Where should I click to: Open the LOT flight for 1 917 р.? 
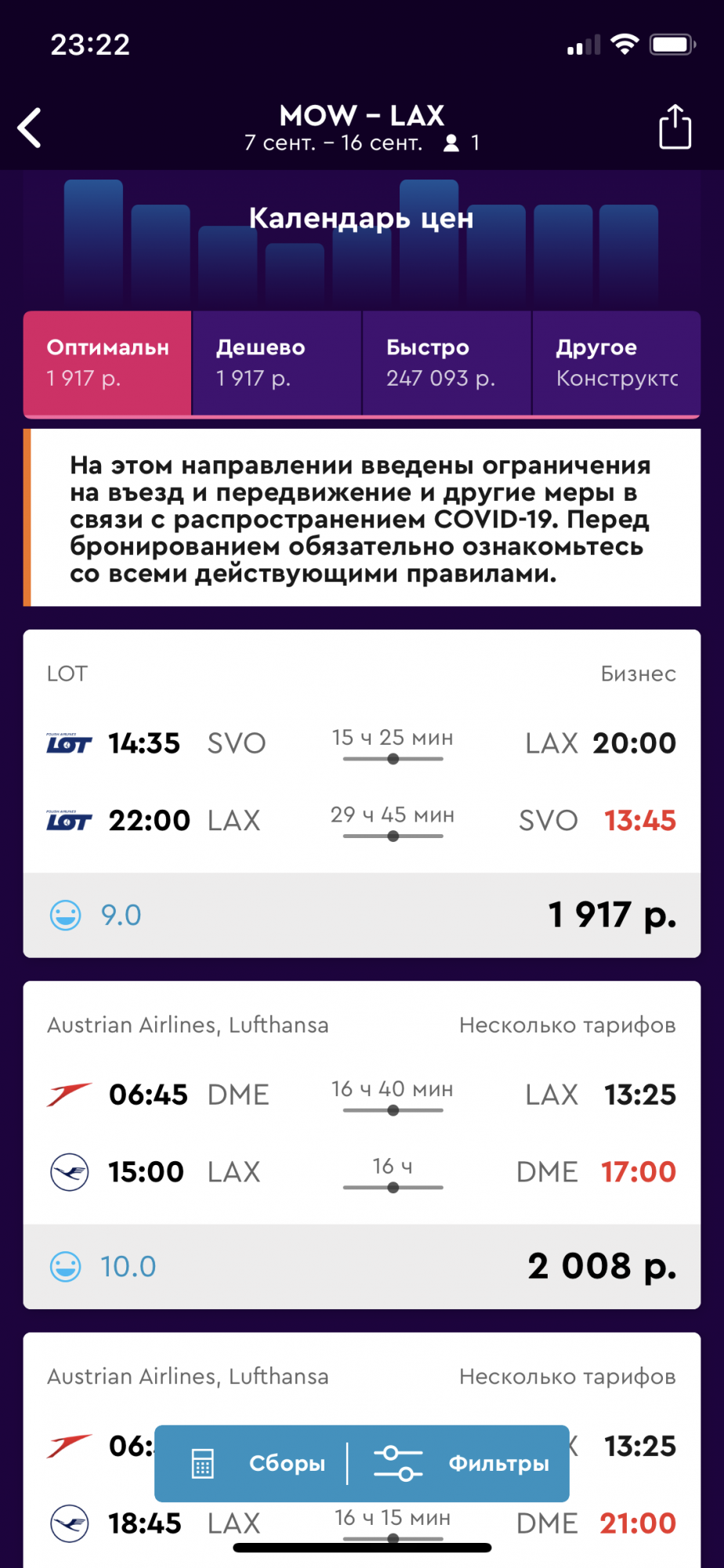click(x=362, y=793)
